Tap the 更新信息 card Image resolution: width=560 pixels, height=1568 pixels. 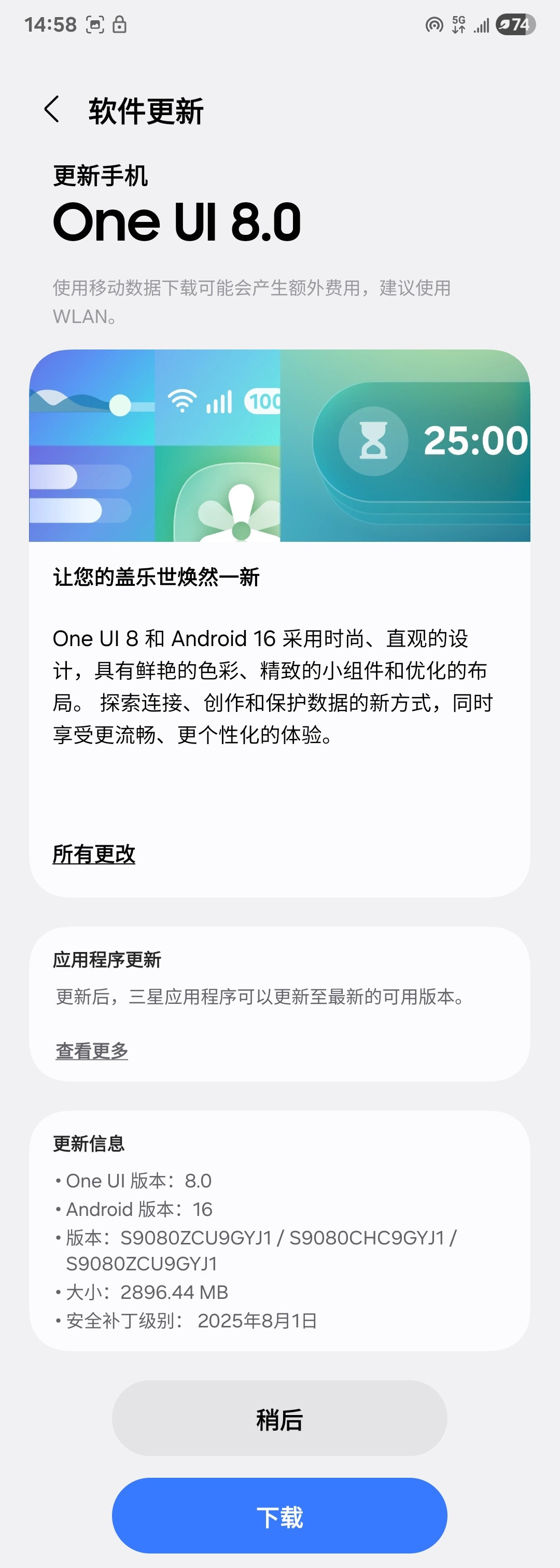point(279,1242)
